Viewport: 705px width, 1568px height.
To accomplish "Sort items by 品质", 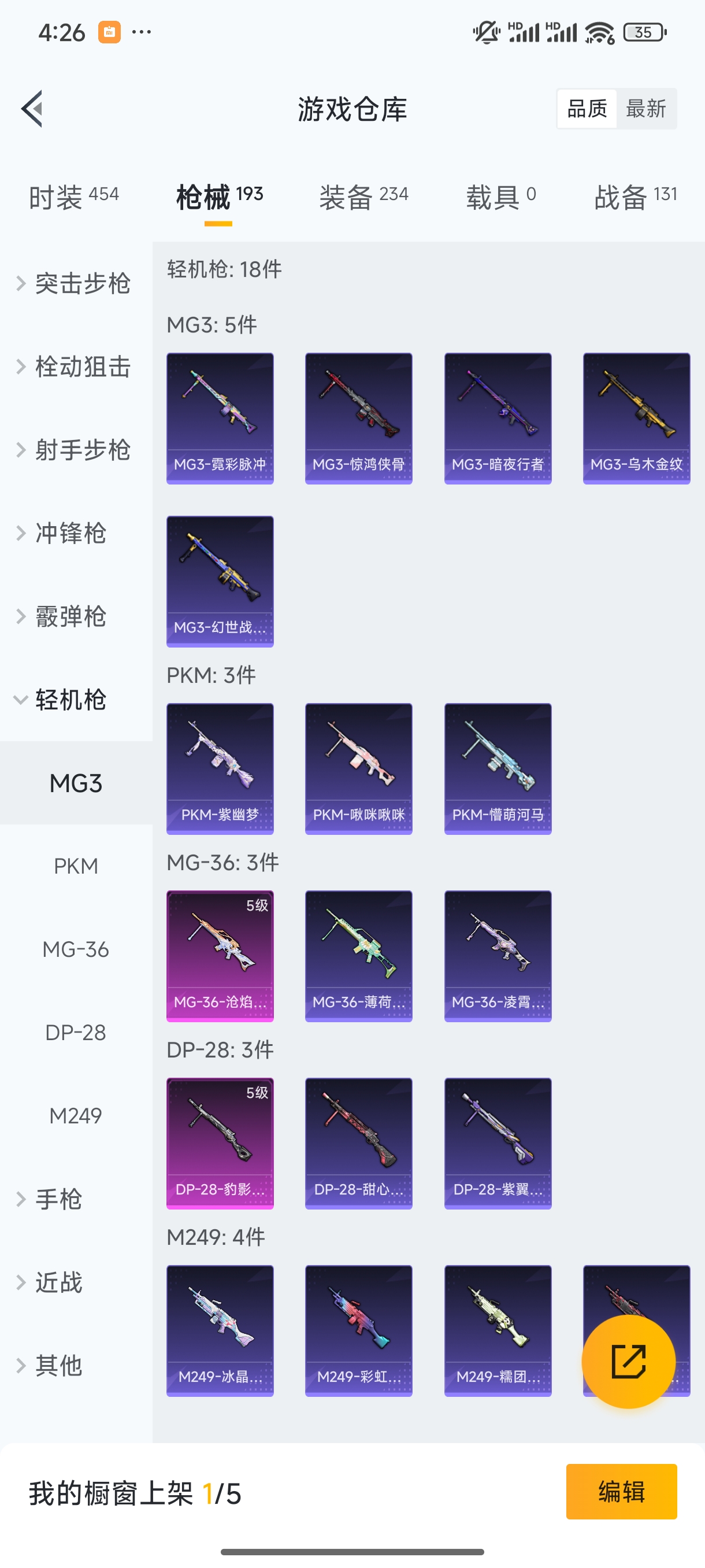I will (587, 109).
